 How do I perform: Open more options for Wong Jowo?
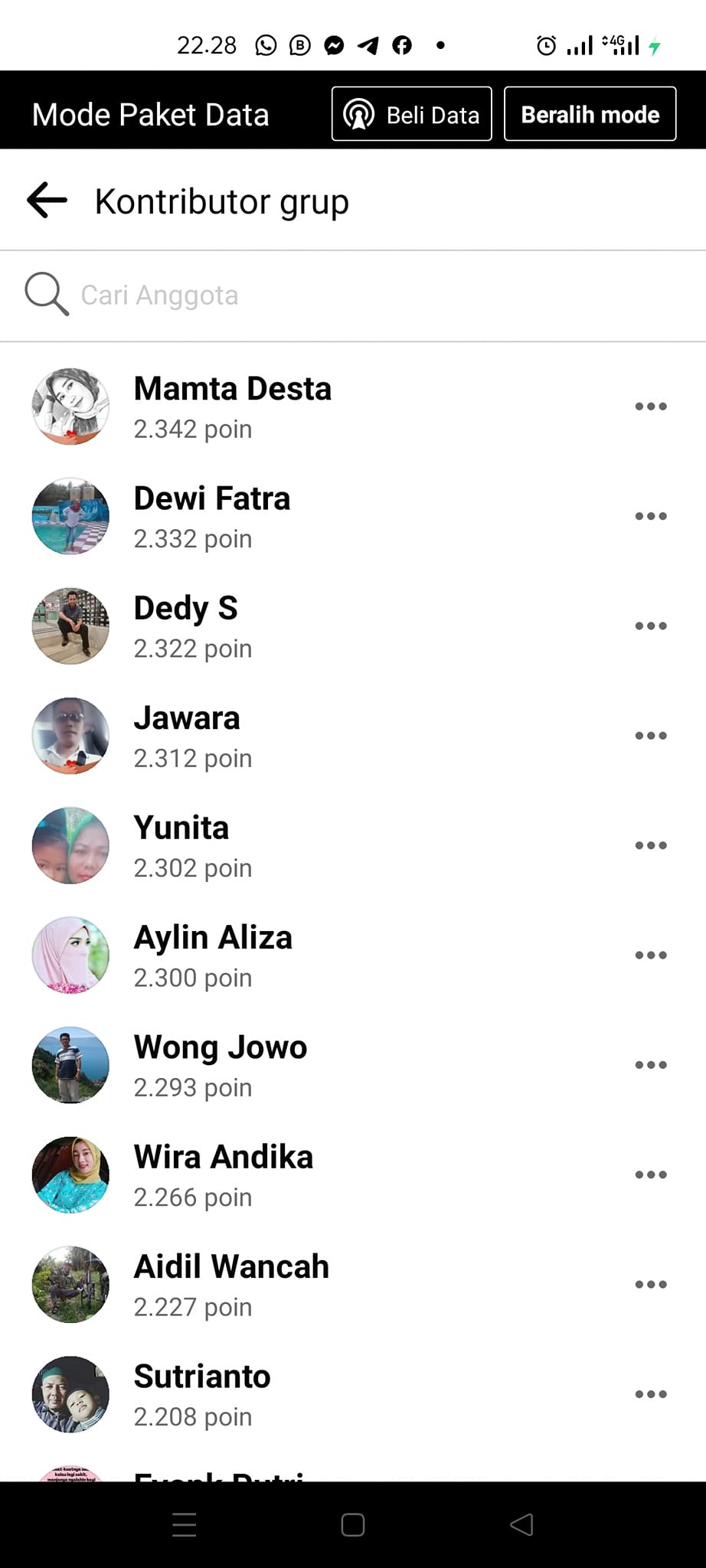pyautogui.click(x=651, y=1065)
